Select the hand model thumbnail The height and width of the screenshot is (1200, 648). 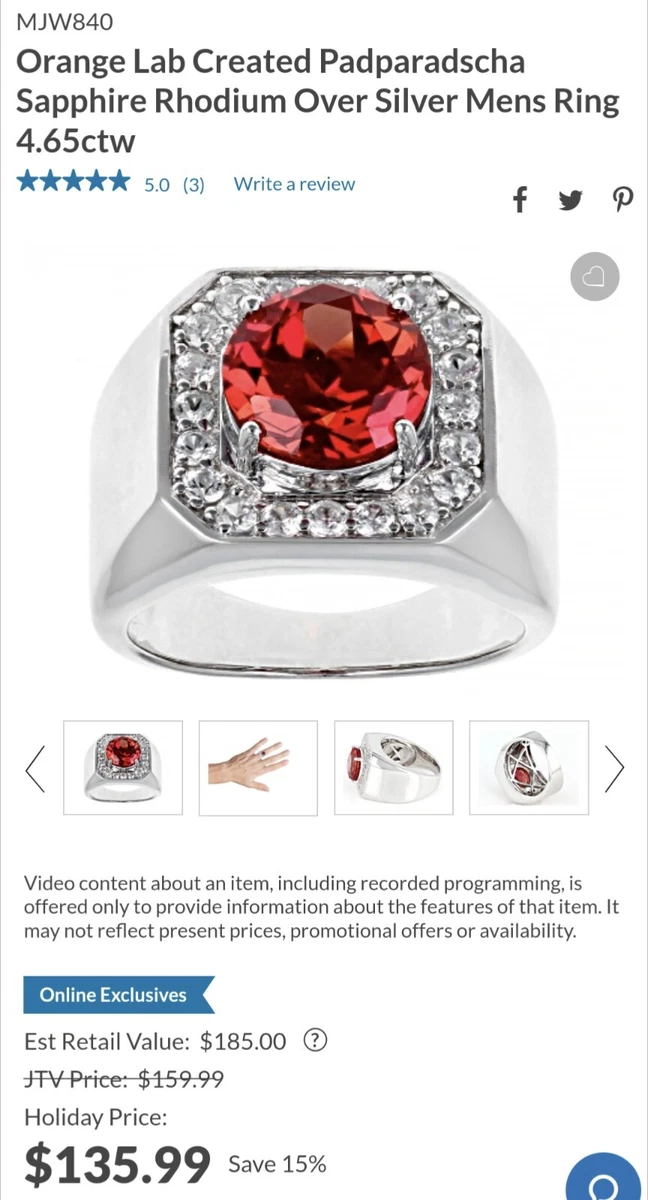pyautogui.click(x=258, y=768)
